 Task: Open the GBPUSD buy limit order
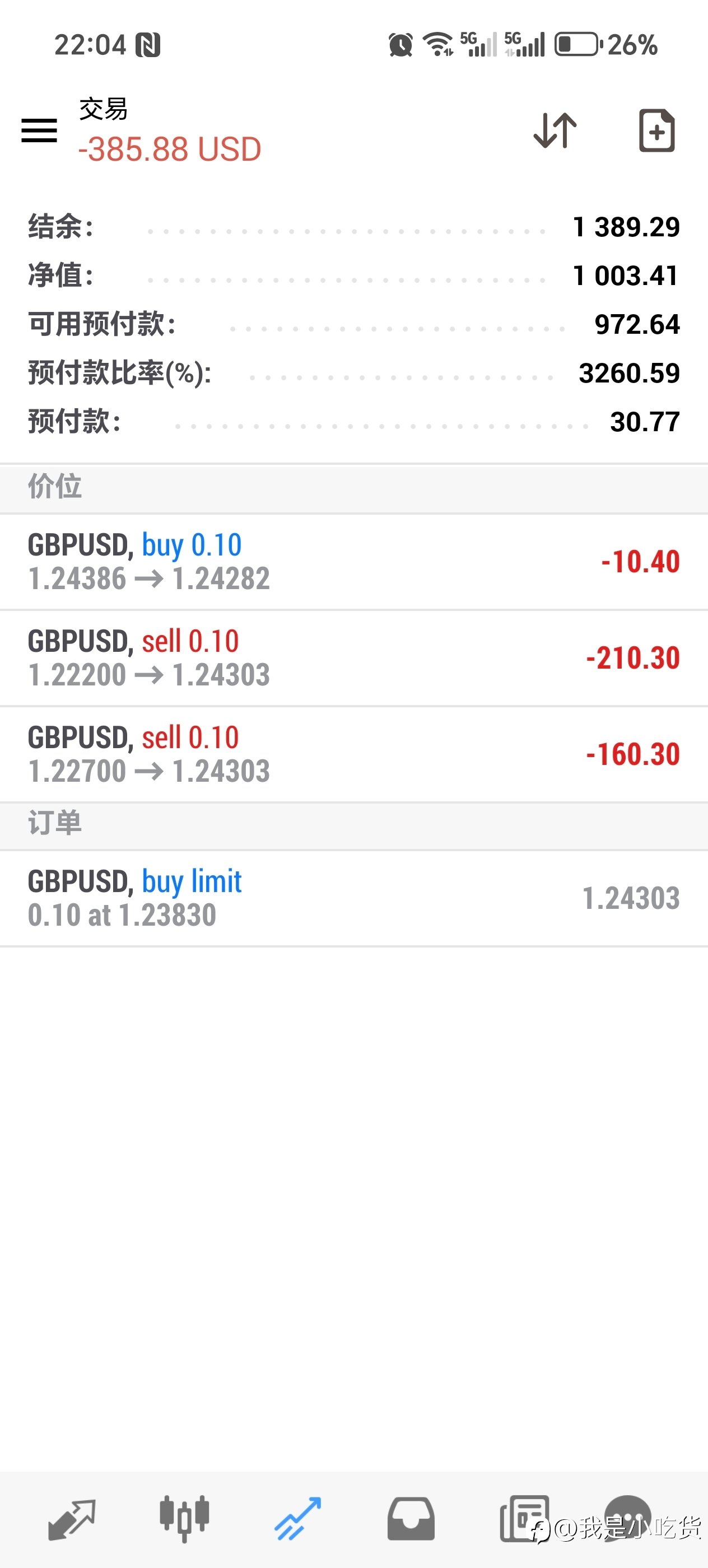click(353, 898)
